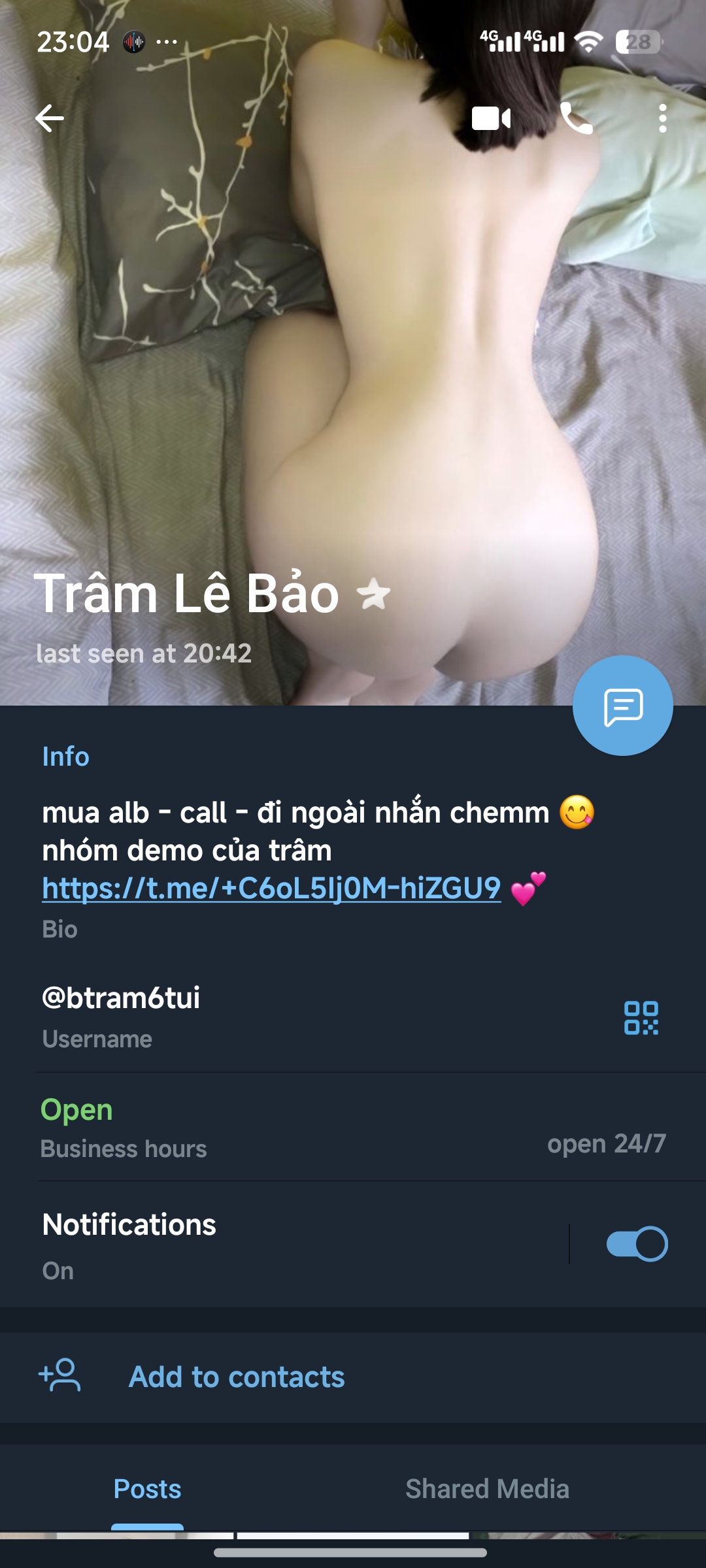Switch to the Shared Media tab
This screenshot has height=1568, width=706.
click(x=487, y=1490)
